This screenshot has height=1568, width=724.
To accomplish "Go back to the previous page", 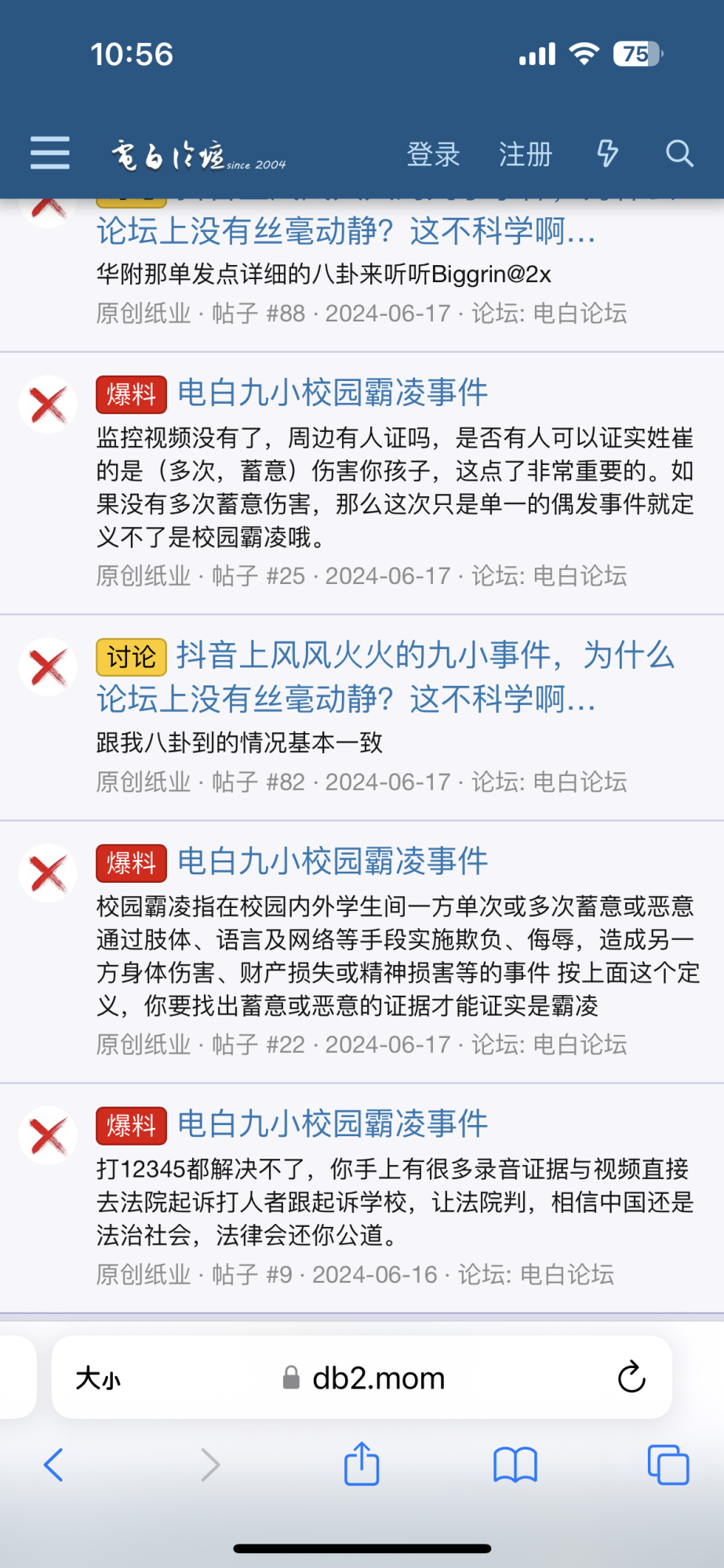I will point(53,1465).
